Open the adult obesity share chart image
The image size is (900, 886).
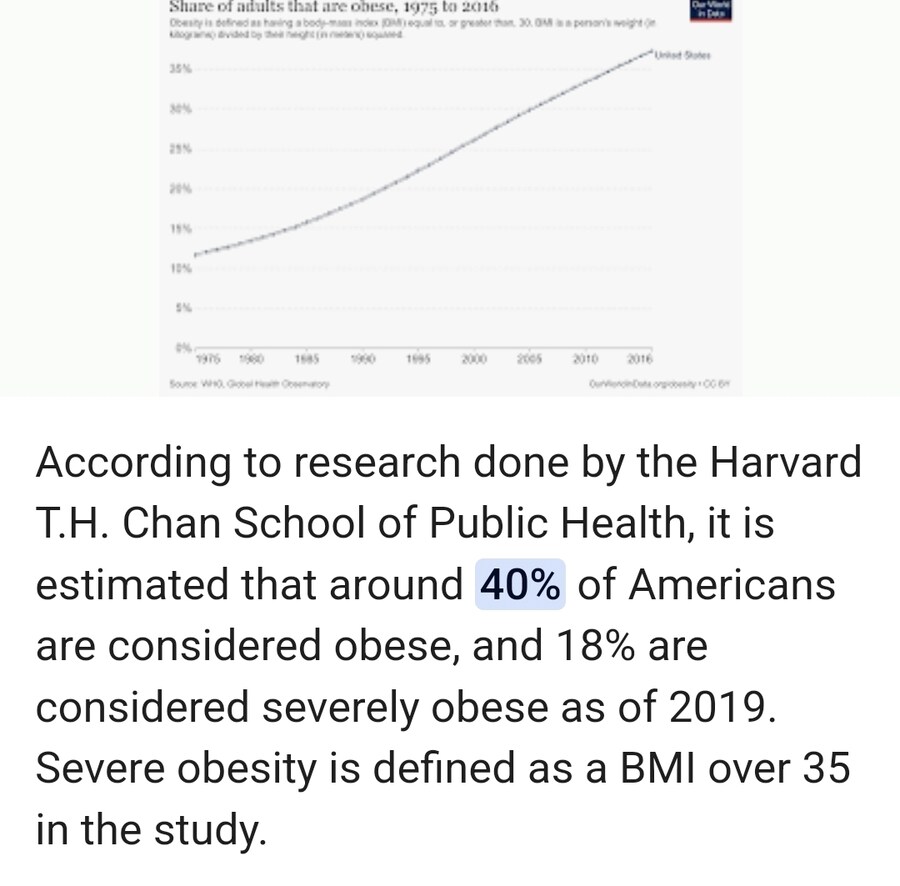(449, 198)
